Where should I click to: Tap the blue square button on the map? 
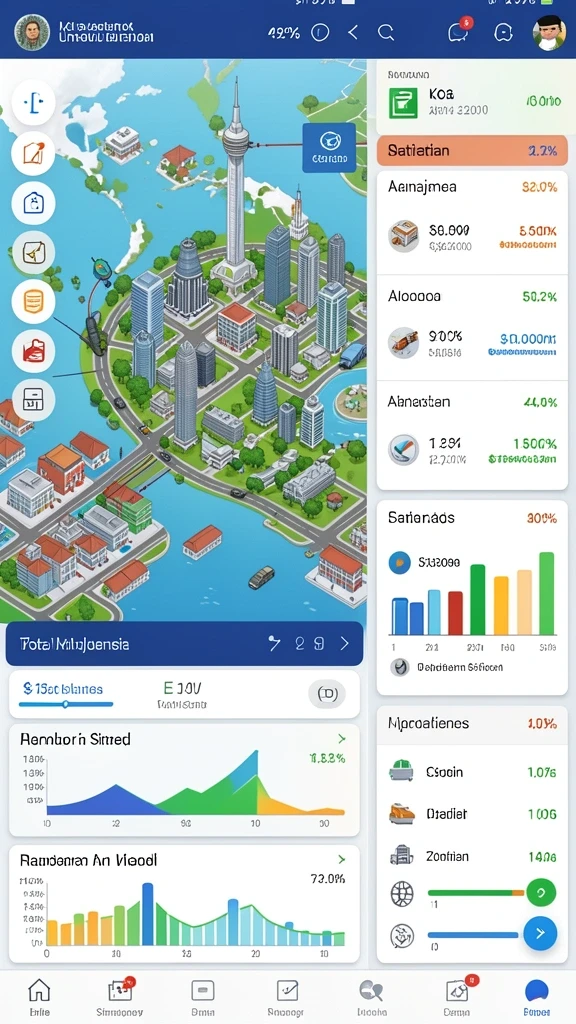pyautogui.click(x=329, y=148)
